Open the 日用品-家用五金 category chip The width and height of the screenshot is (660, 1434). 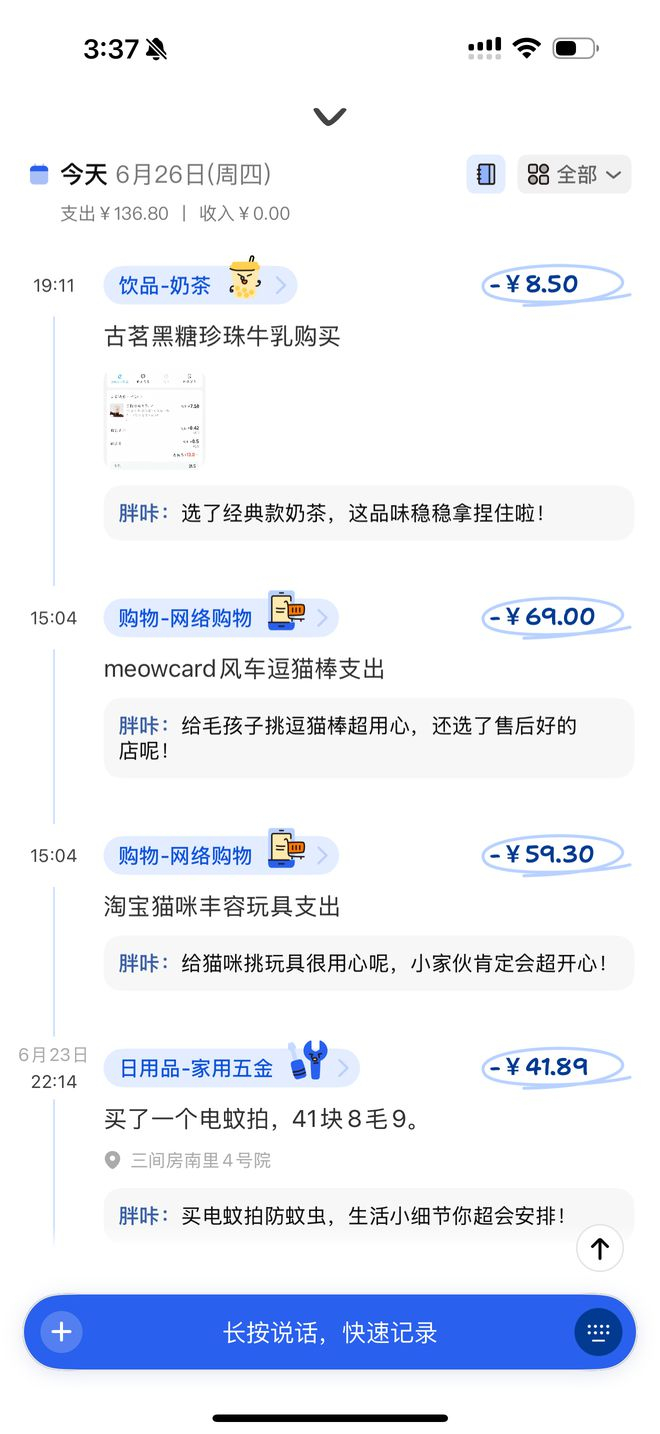[231, 1068]
